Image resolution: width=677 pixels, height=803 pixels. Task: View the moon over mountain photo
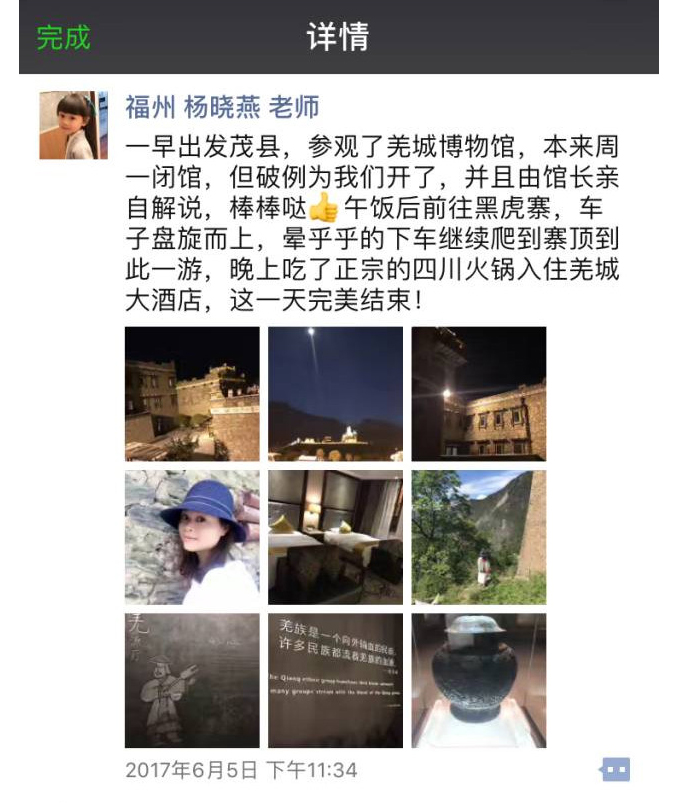point(335,394)
